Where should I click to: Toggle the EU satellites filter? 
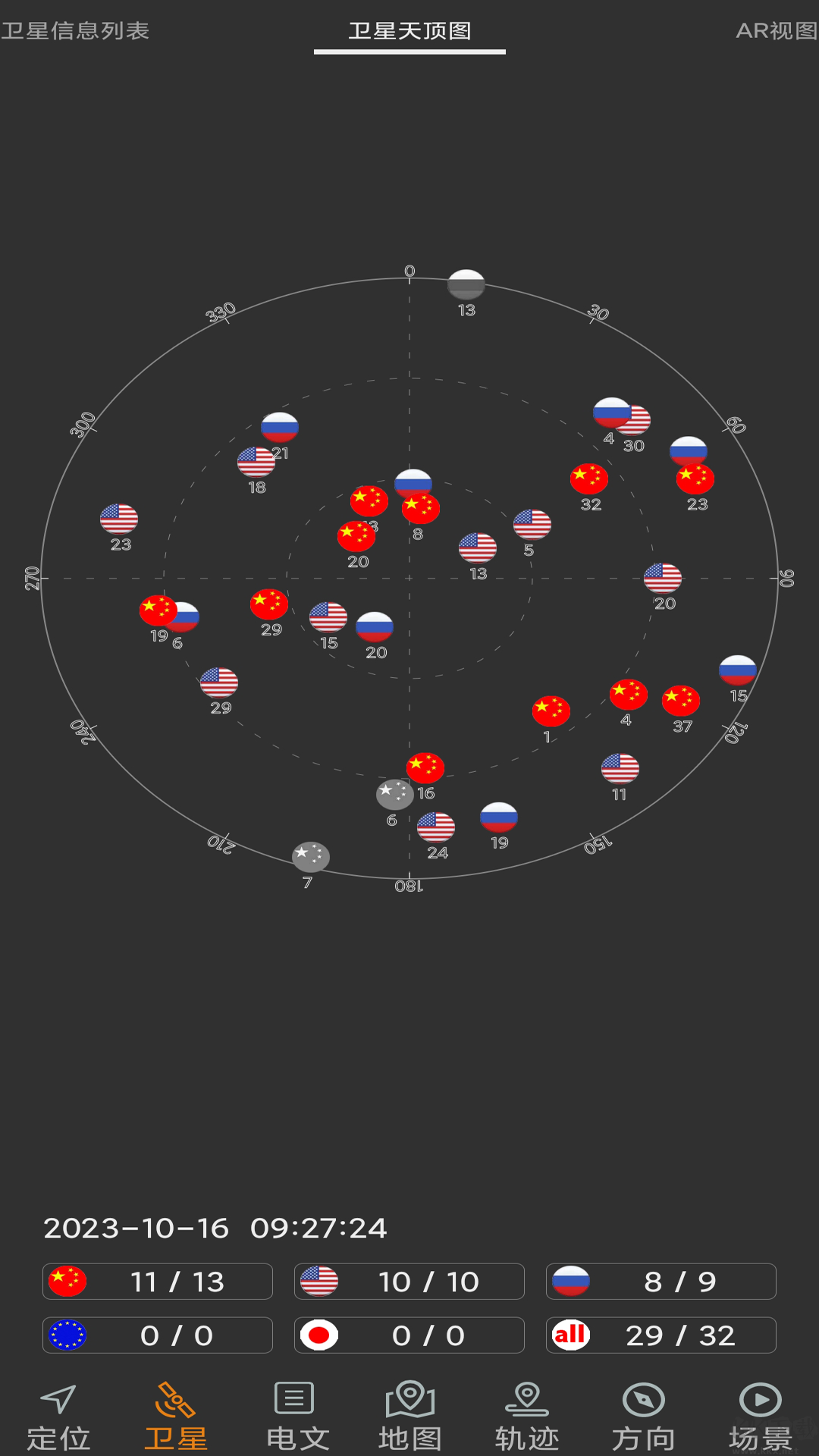tap(158, 1335)
